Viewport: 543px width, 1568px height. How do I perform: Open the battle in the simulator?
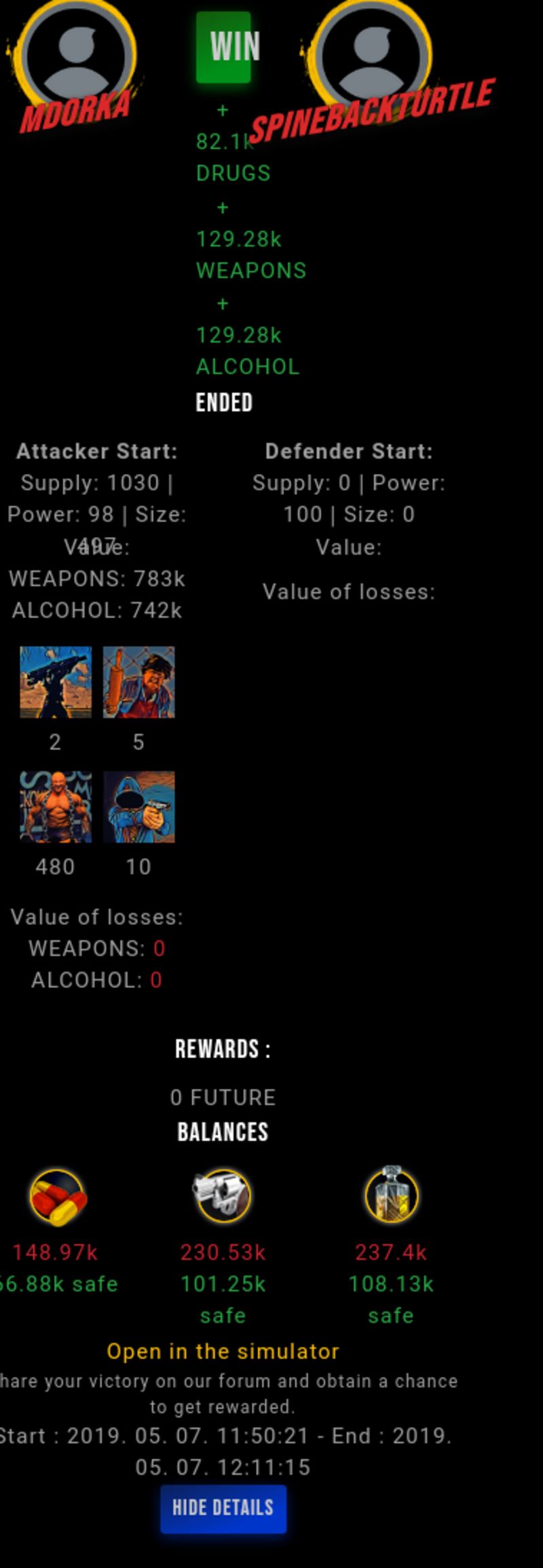pos(223,1351)
